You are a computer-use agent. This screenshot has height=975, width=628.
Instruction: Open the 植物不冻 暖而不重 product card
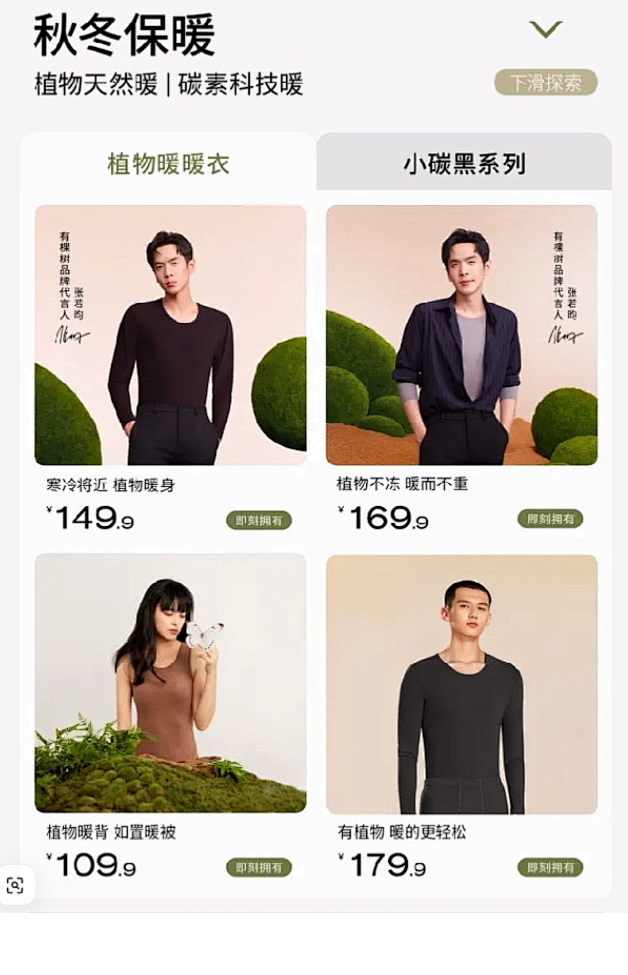(461, 335)
